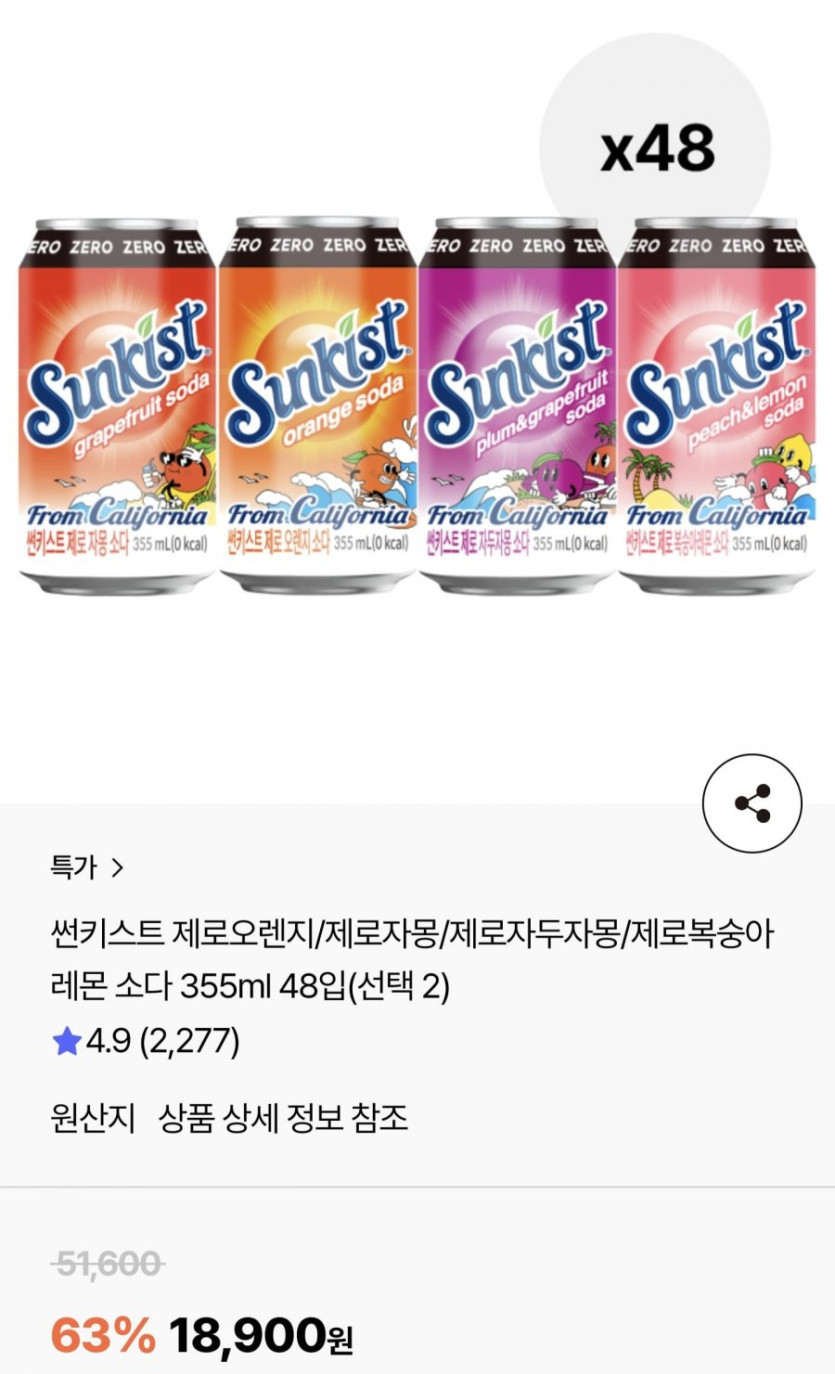This screenshot has height=1374, width=835.
Task: Select the blue star rating icon
Action: click(65, 1043)
